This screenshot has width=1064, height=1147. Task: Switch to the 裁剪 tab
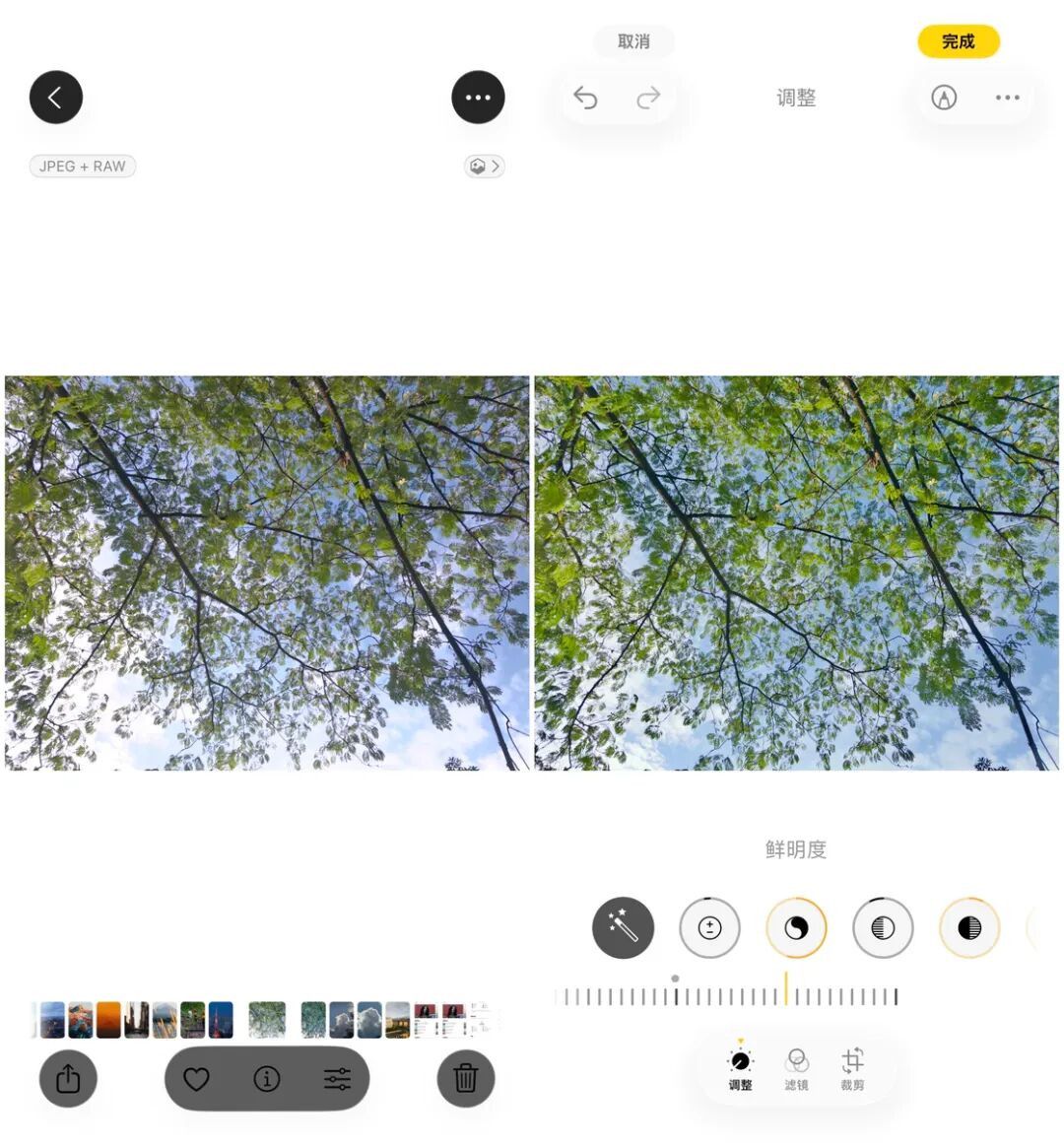tap(852, 1068)
